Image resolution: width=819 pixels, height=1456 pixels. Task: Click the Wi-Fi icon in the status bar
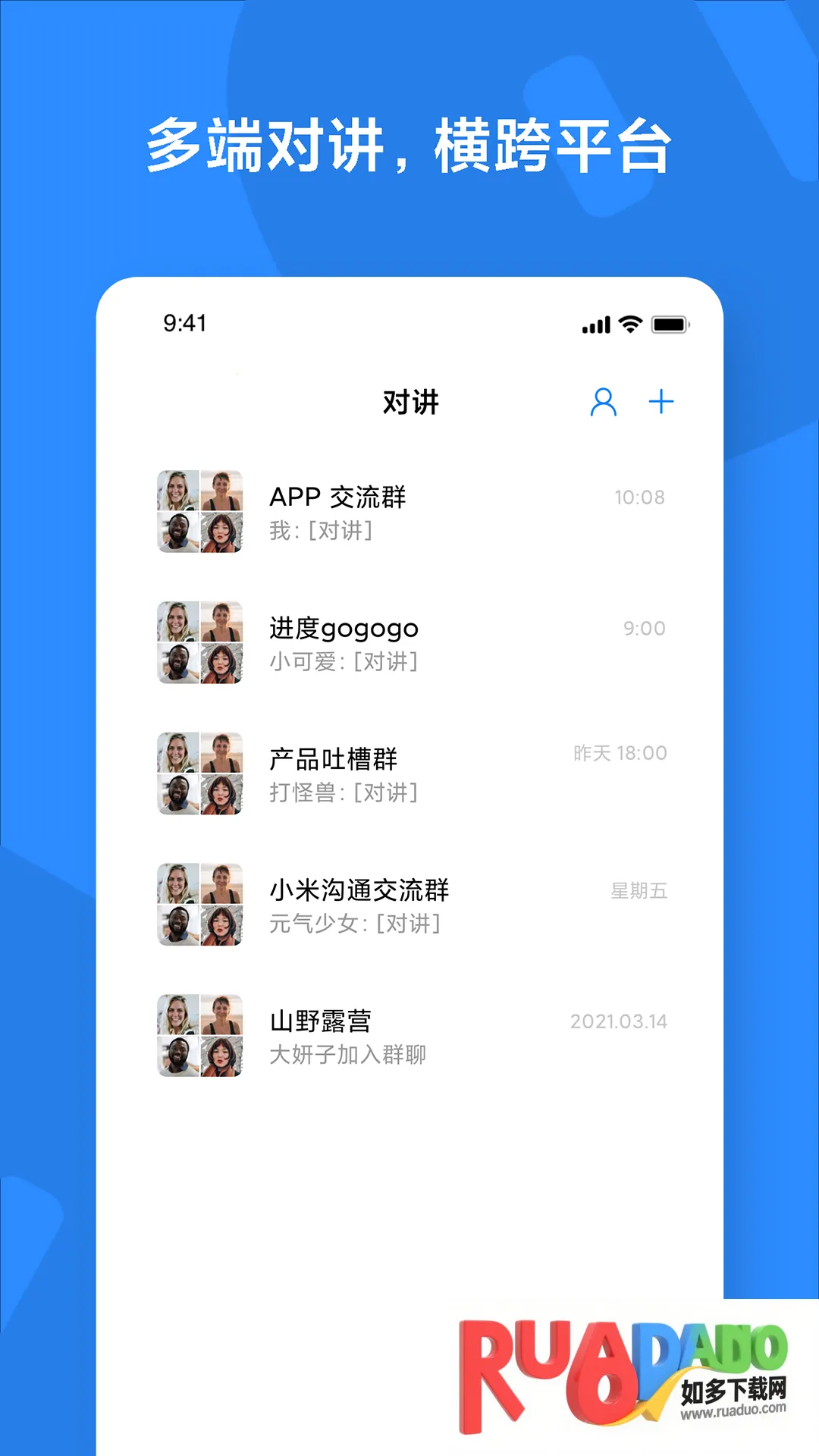point(632,323)
